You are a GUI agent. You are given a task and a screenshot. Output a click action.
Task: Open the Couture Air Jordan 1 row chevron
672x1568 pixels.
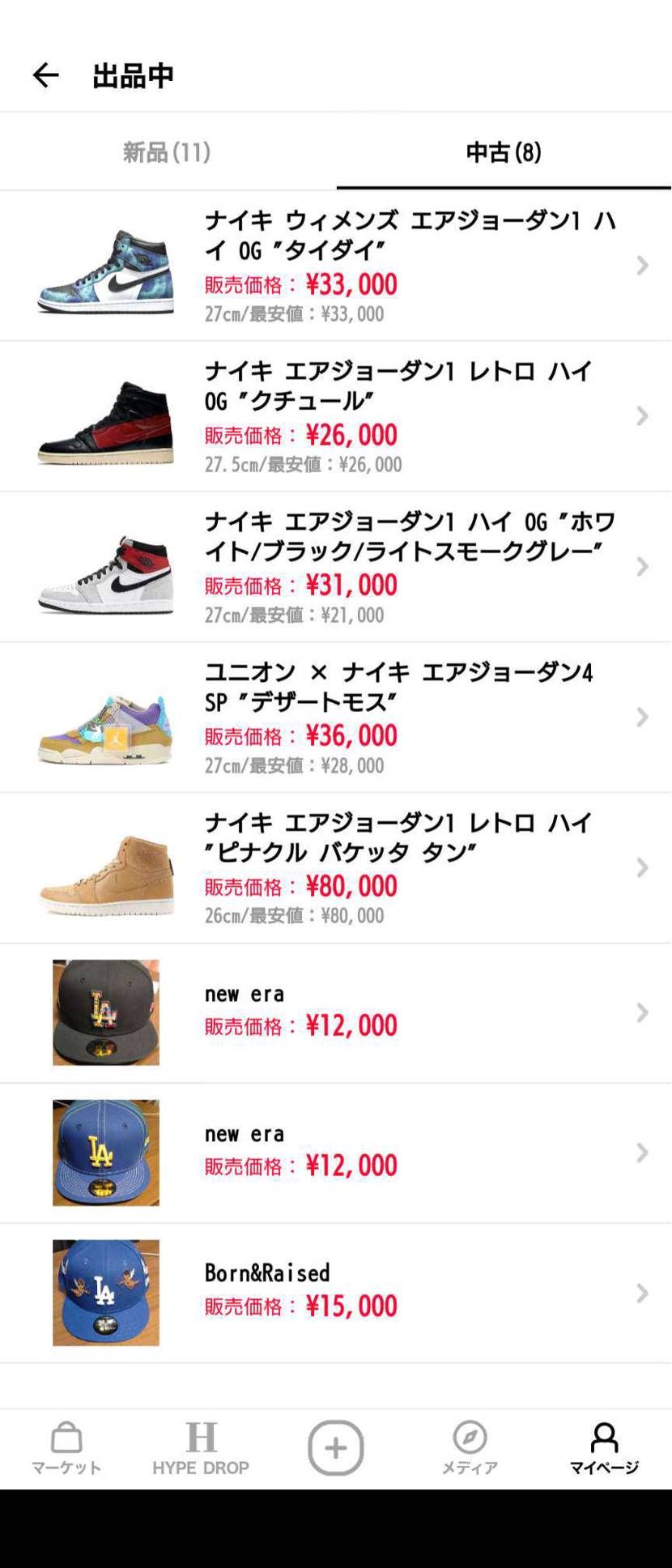coord(643,415)
